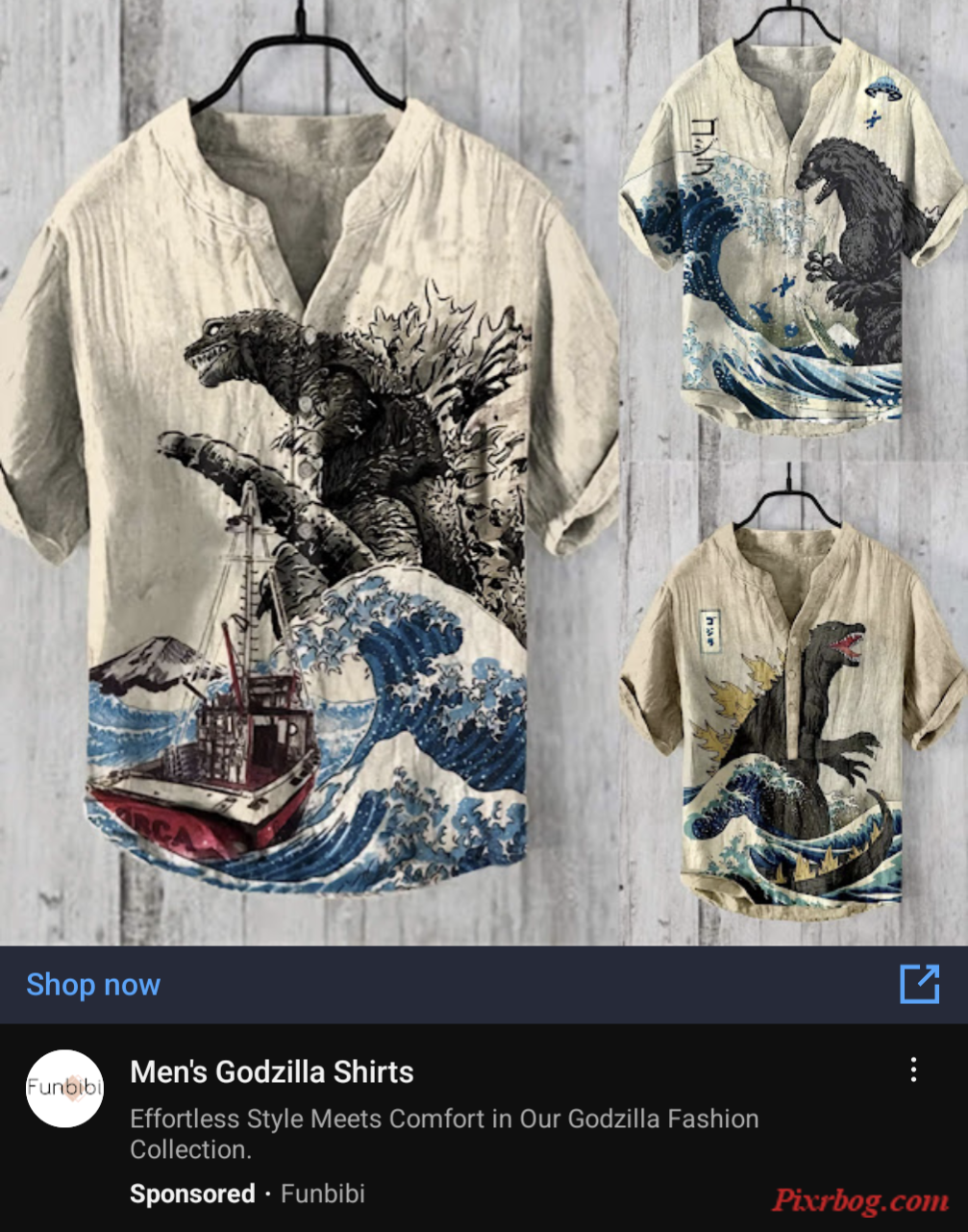Open the Men's Godzilla Shirts ad title
Screen dimensions: 968x1232
[x=272, y=1071]
